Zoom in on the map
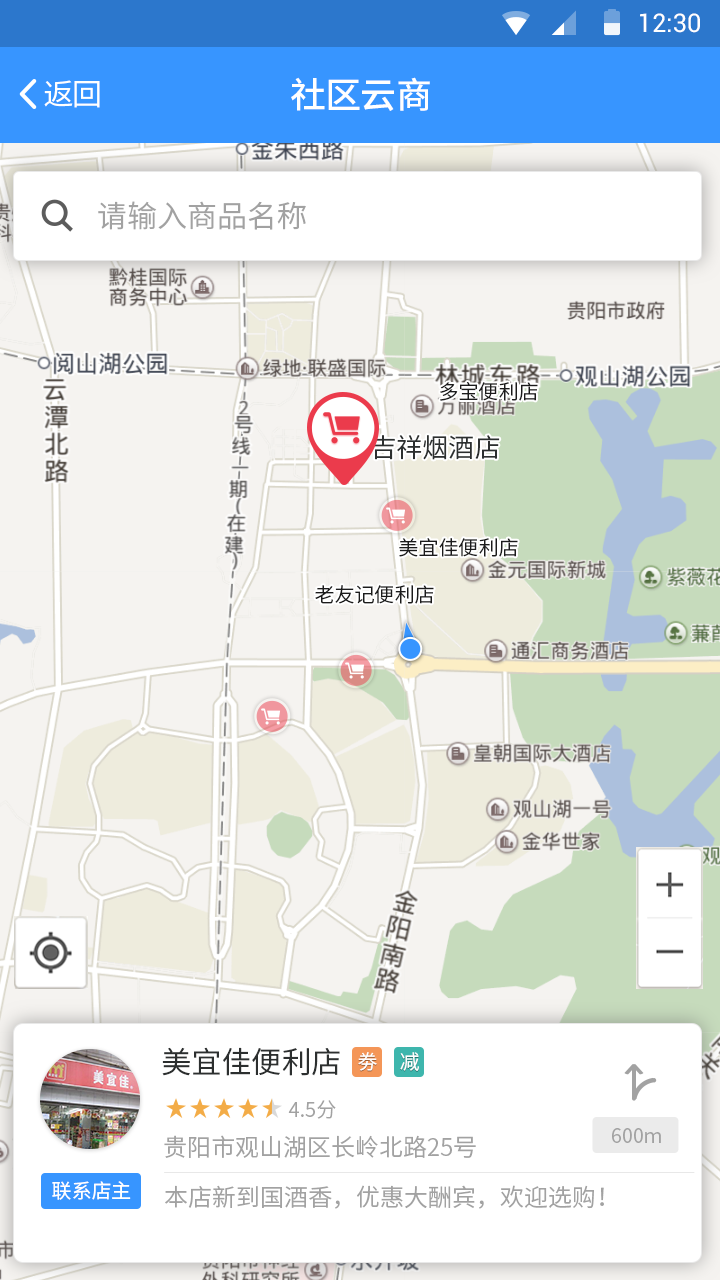Screen dimensions: 720x1280 point(669,884)
